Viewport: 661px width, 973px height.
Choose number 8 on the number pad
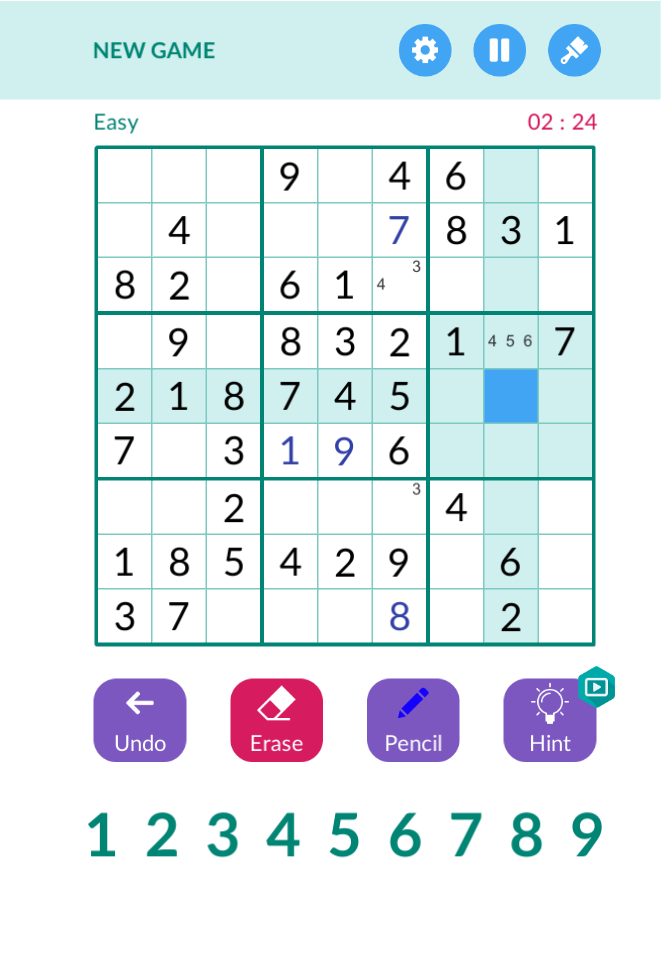pyautogui.click(x=526, y=835)
